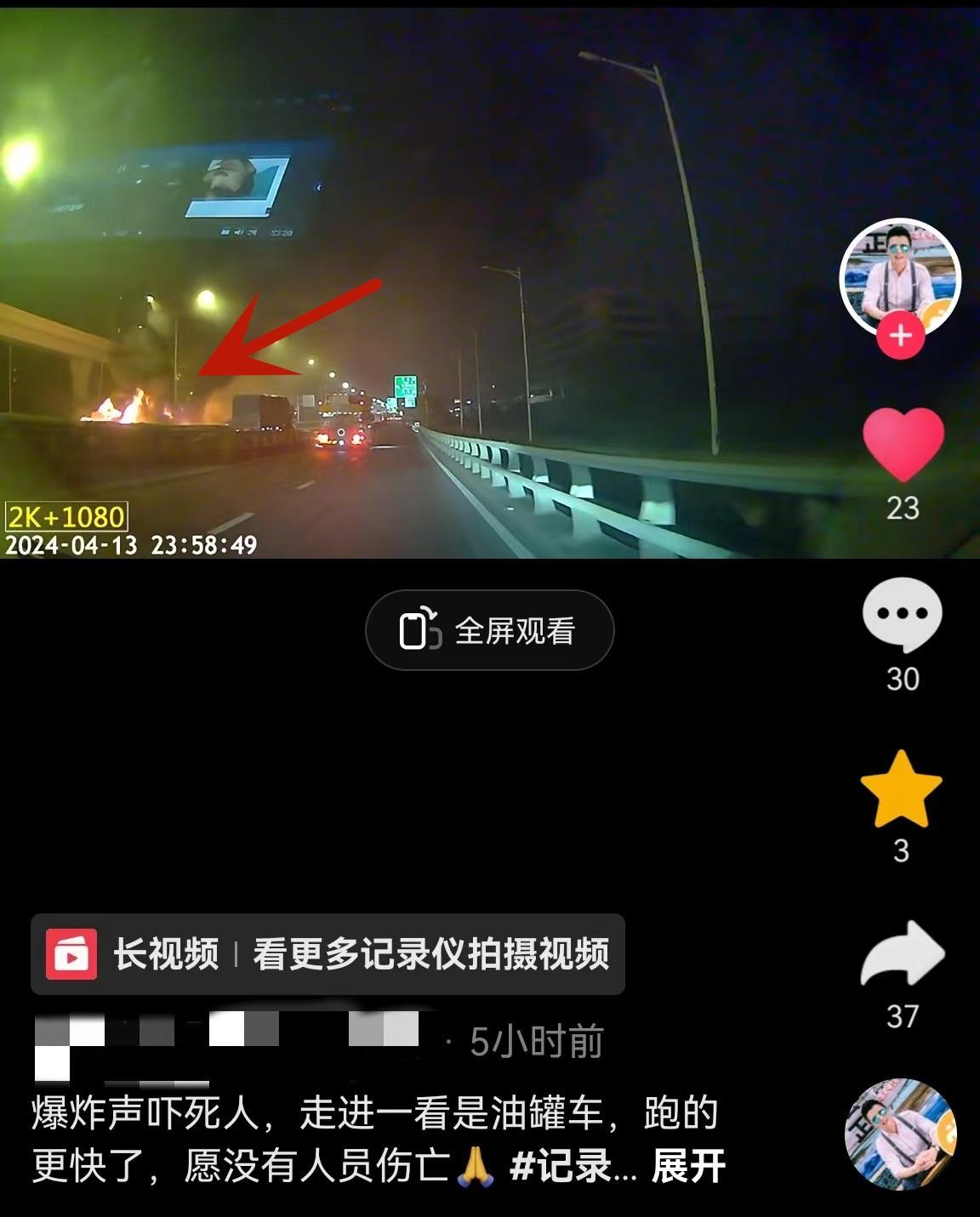Open the #记录 hashtag link
Image resolution: width=980 pixels, height=1217 pixels.
pyautogui.click(x=572, y=1165)
